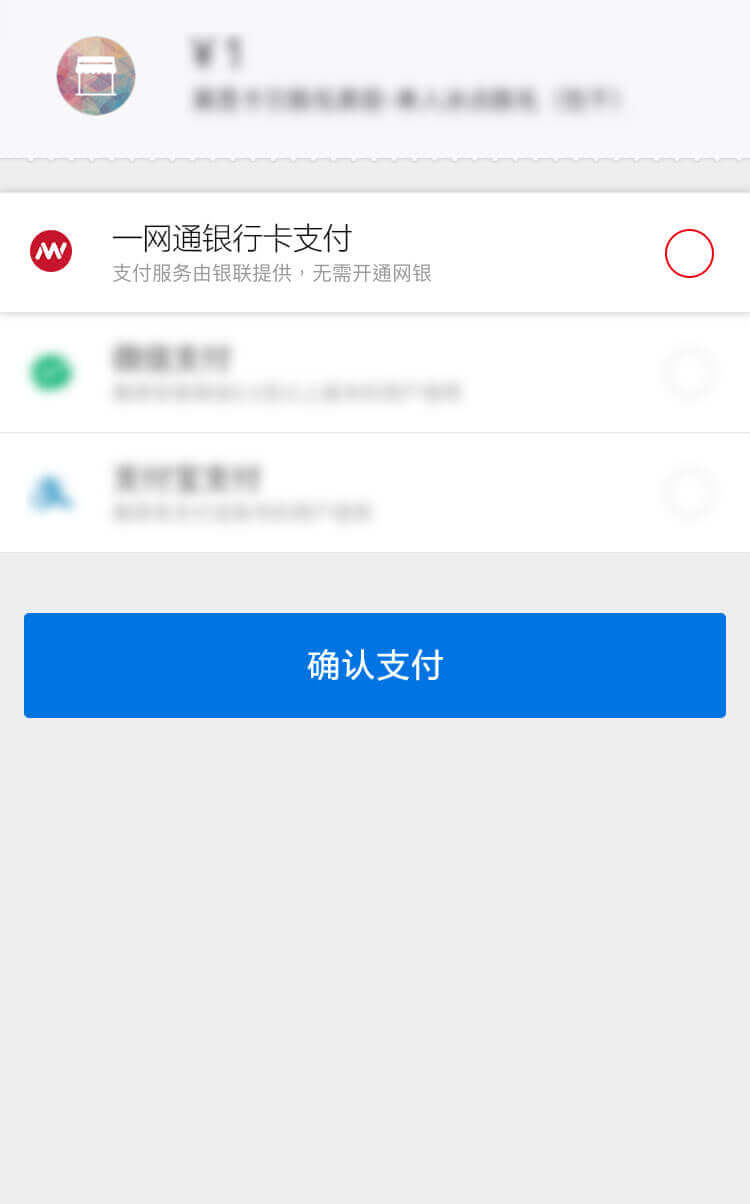Confirm payment with 确认支付 button

tap(375, 665)
